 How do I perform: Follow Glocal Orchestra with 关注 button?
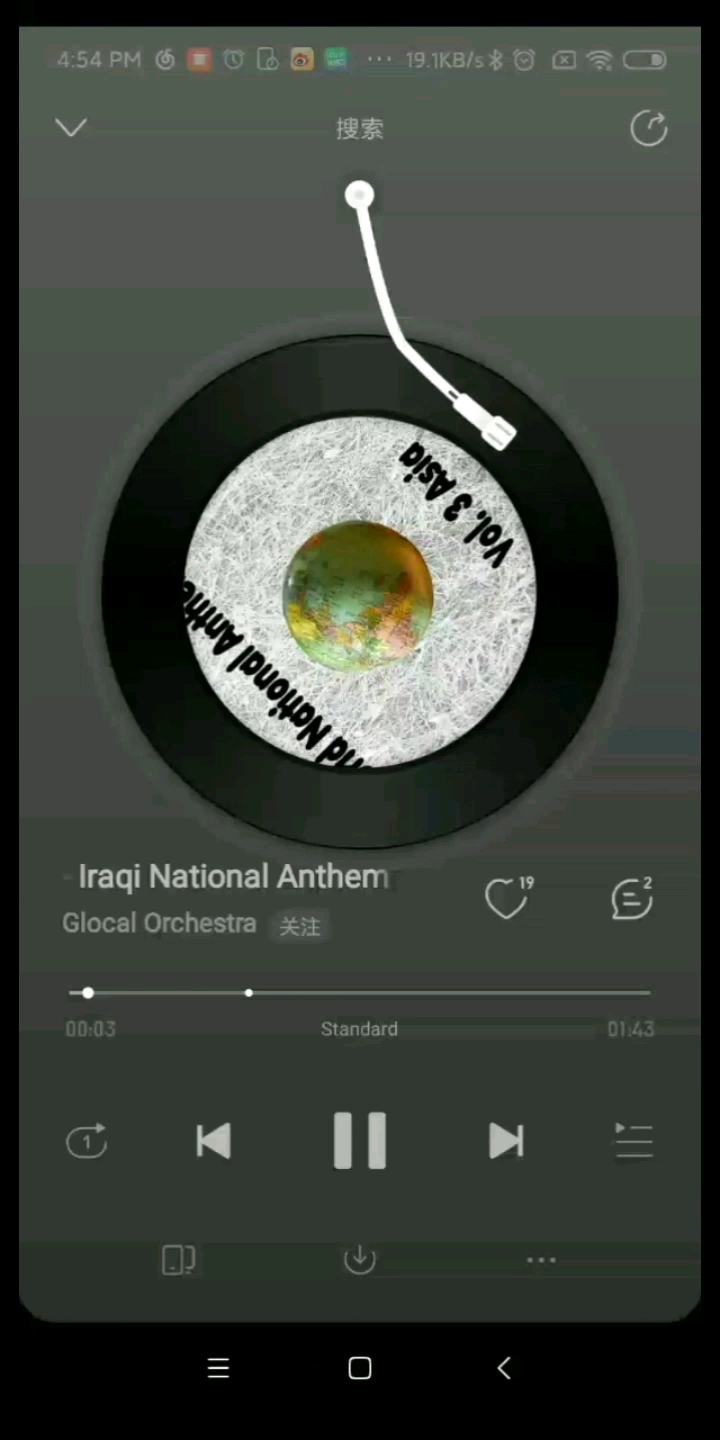pyautogui.click(x=299, y=927)
